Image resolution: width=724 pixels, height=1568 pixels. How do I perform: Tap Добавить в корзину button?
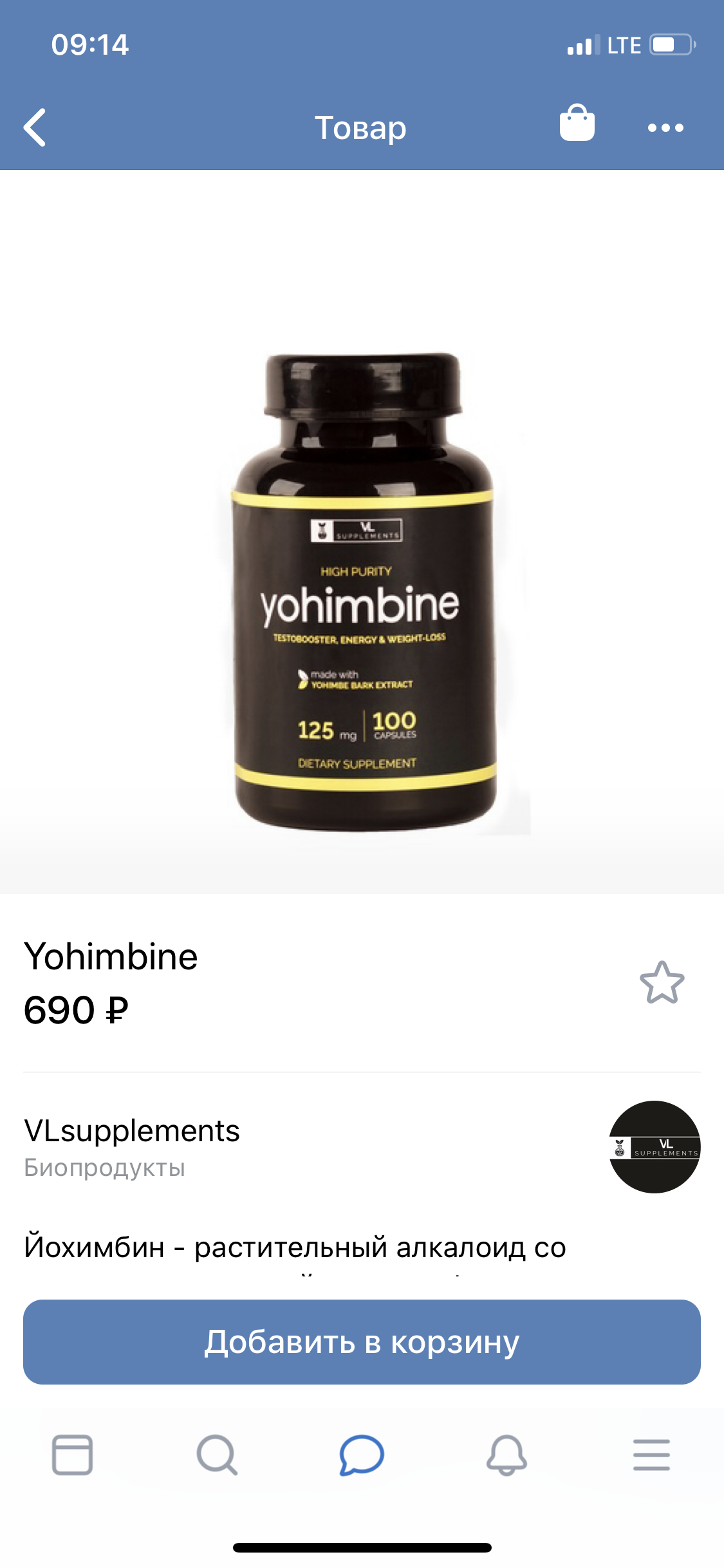pyautogui.click(x=362, y=1342)
